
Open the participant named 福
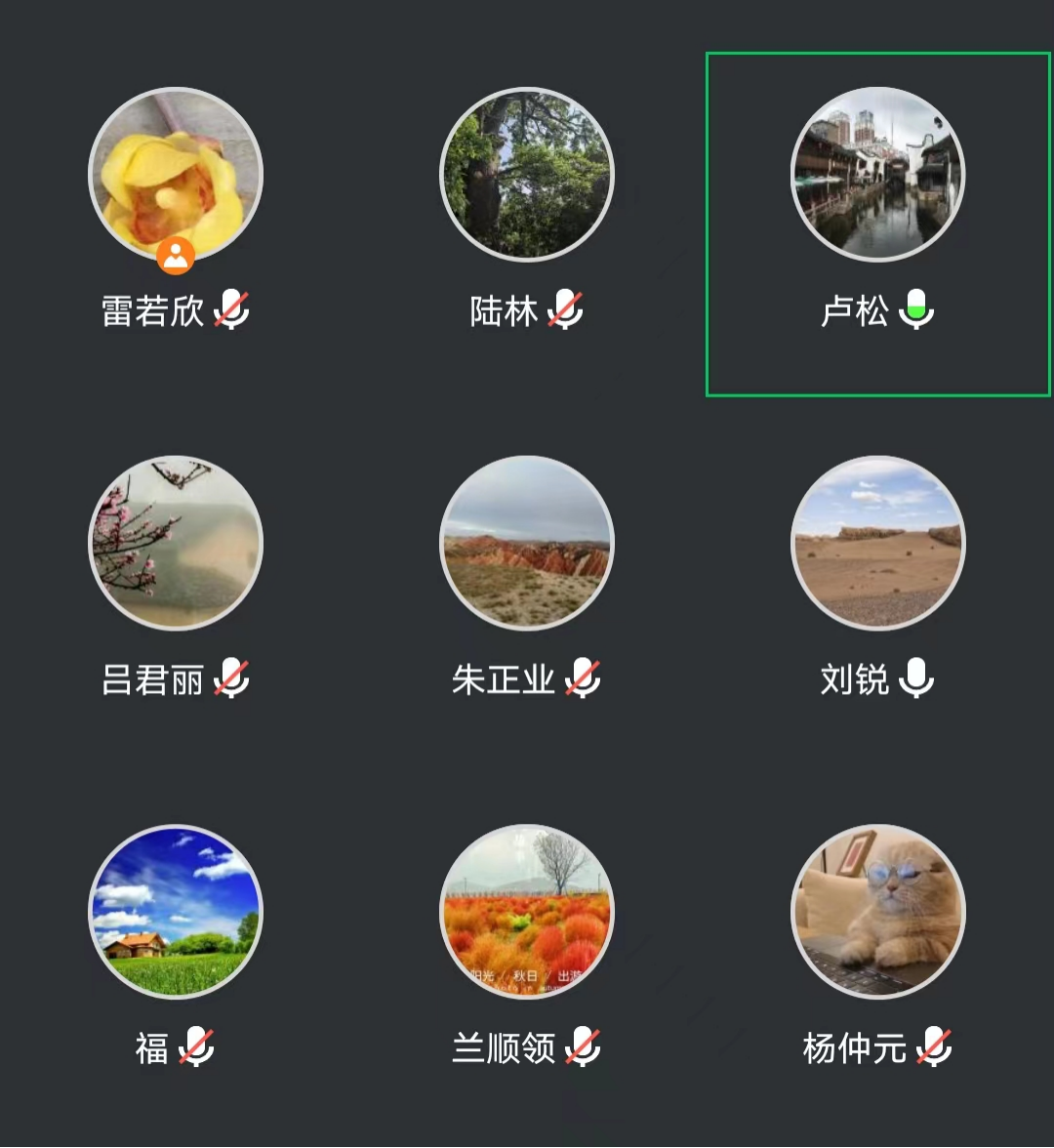pyautogui.click(x=176, y=912)
